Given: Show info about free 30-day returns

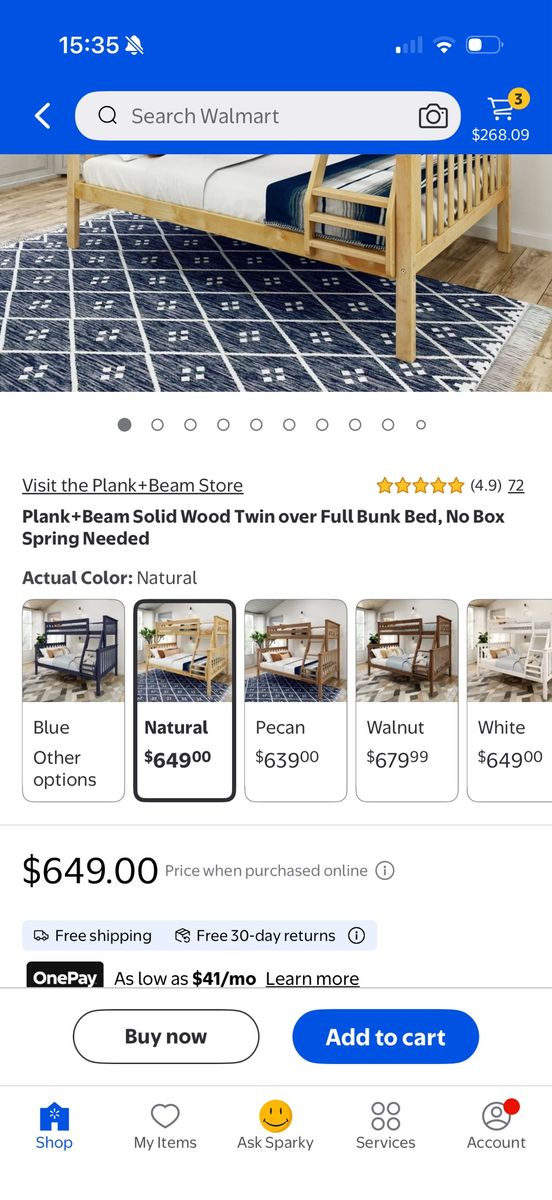Looking at the screenshot, I should [356, 936].
